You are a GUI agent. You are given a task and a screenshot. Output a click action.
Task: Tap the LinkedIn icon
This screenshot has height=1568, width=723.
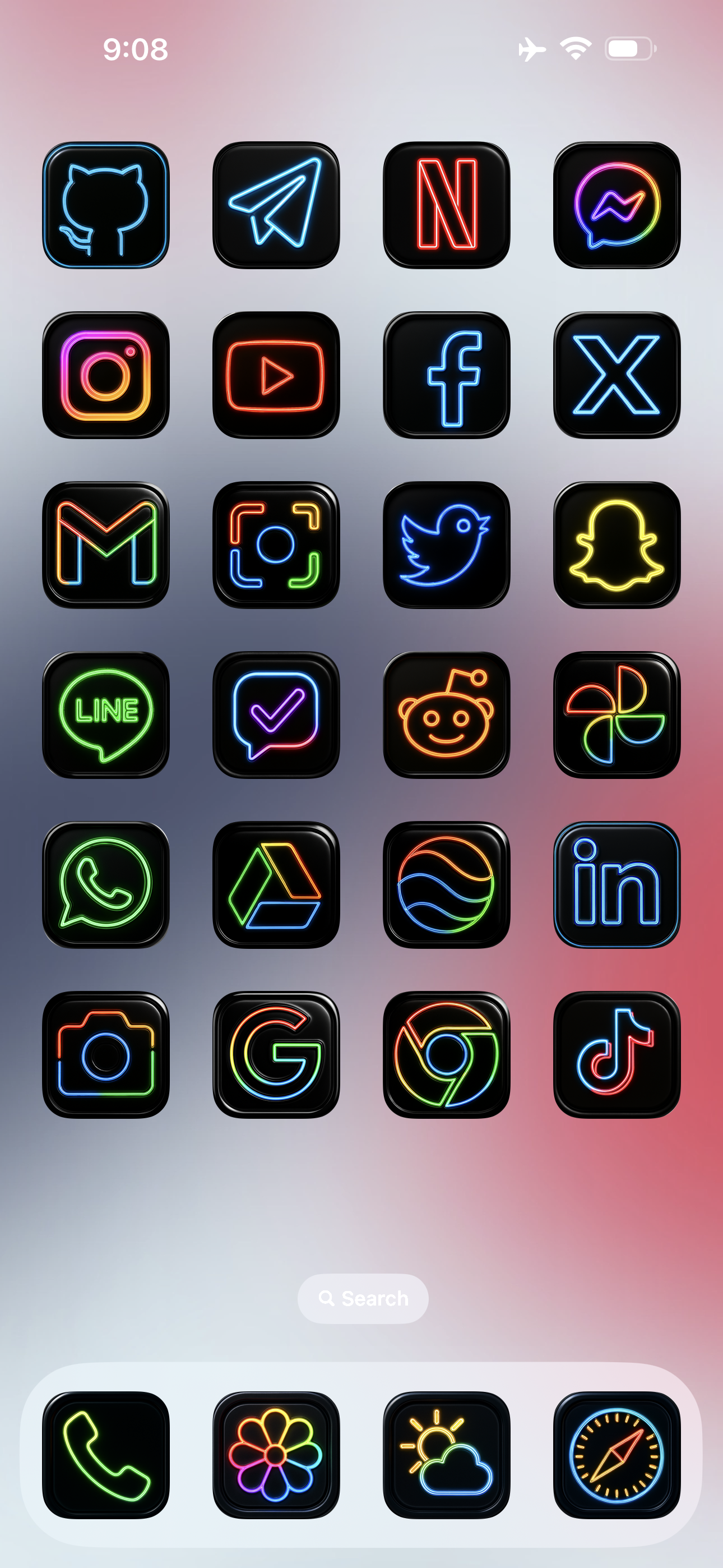click(617, 884)
